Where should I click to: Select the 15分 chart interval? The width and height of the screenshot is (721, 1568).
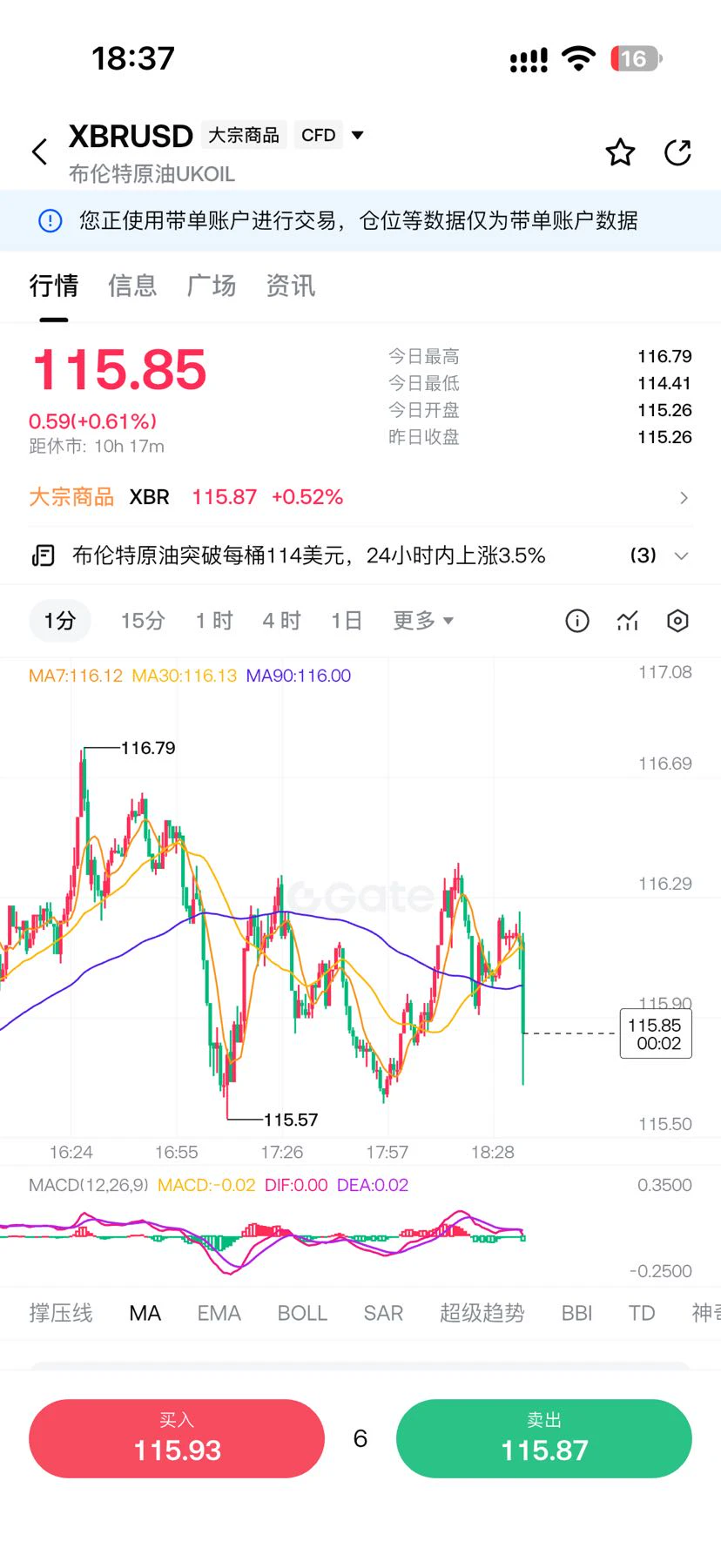coord(143,621)
